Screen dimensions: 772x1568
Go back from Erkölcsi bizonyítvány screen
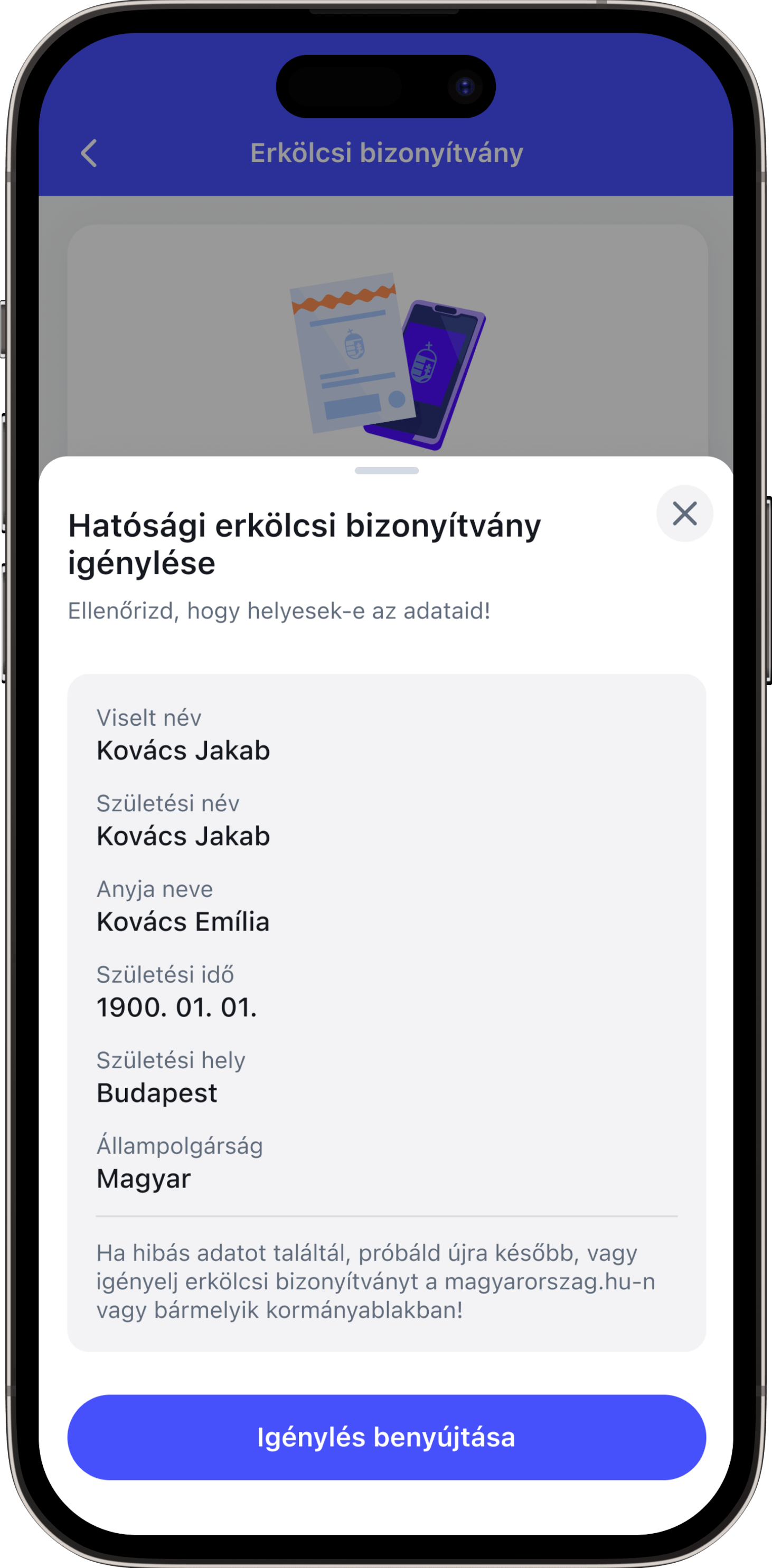[89, 153]
